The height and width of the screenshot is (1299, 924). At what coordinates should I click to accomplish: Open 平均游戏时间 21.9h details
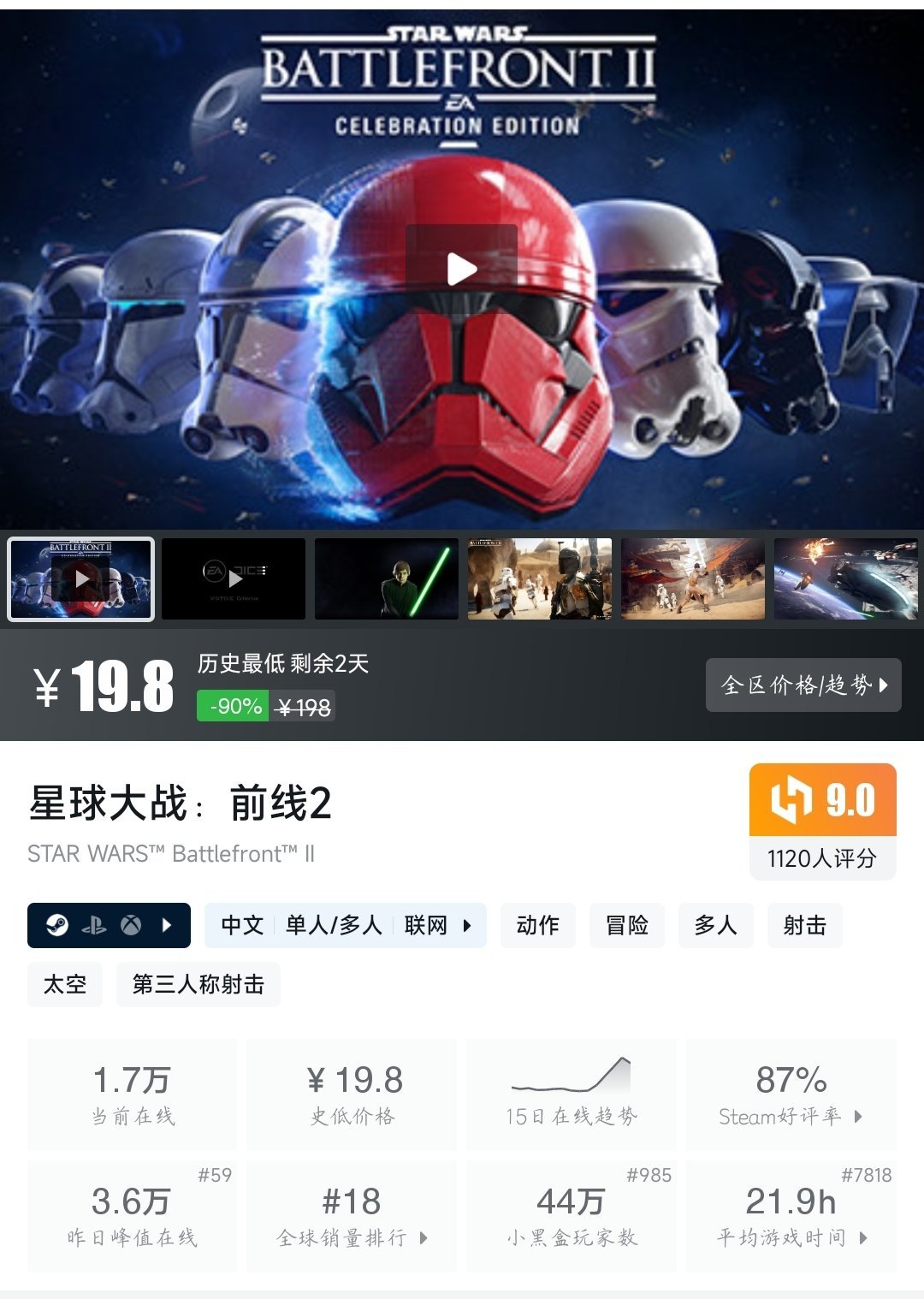coord(791,1216)
